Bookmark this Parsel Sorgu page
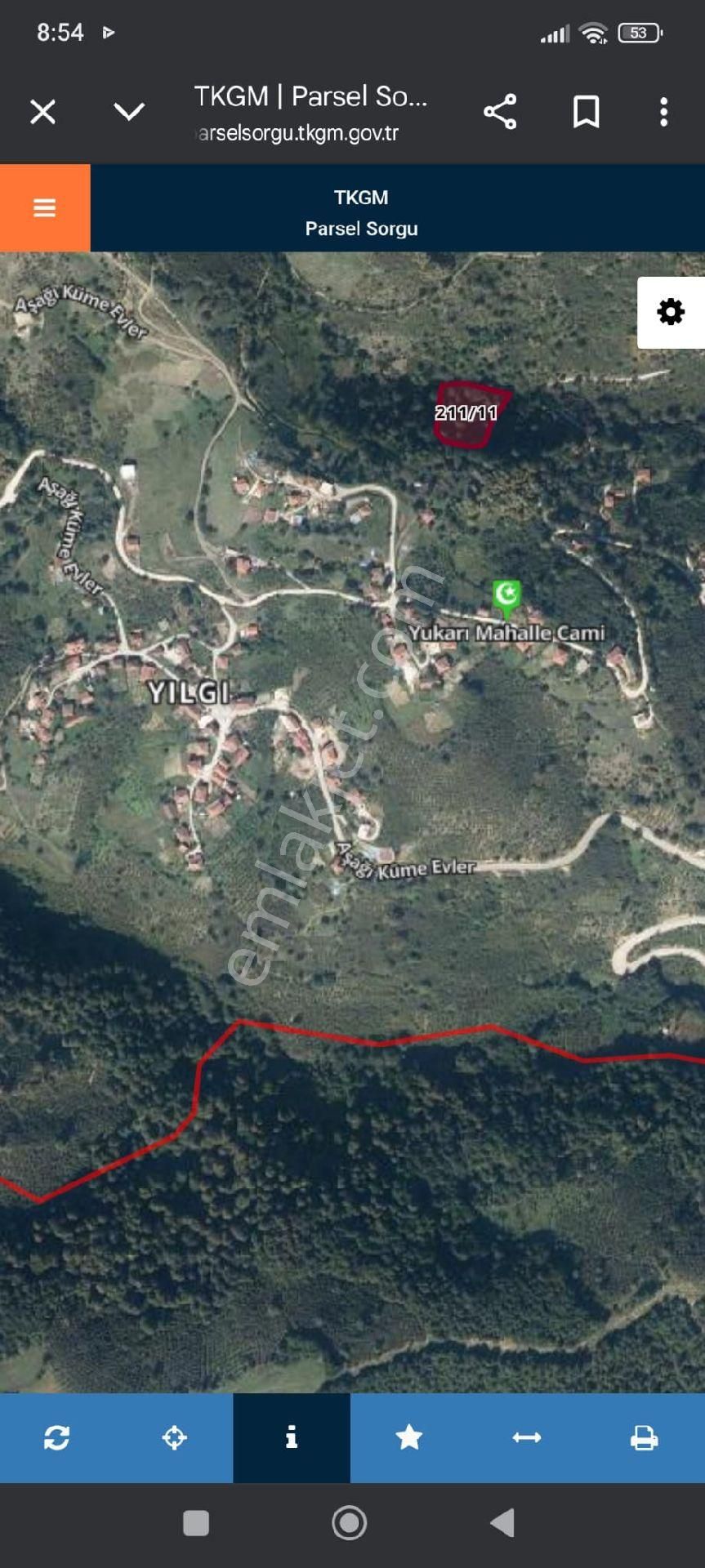The image size is (705, 1568). [x=586, y=112]
